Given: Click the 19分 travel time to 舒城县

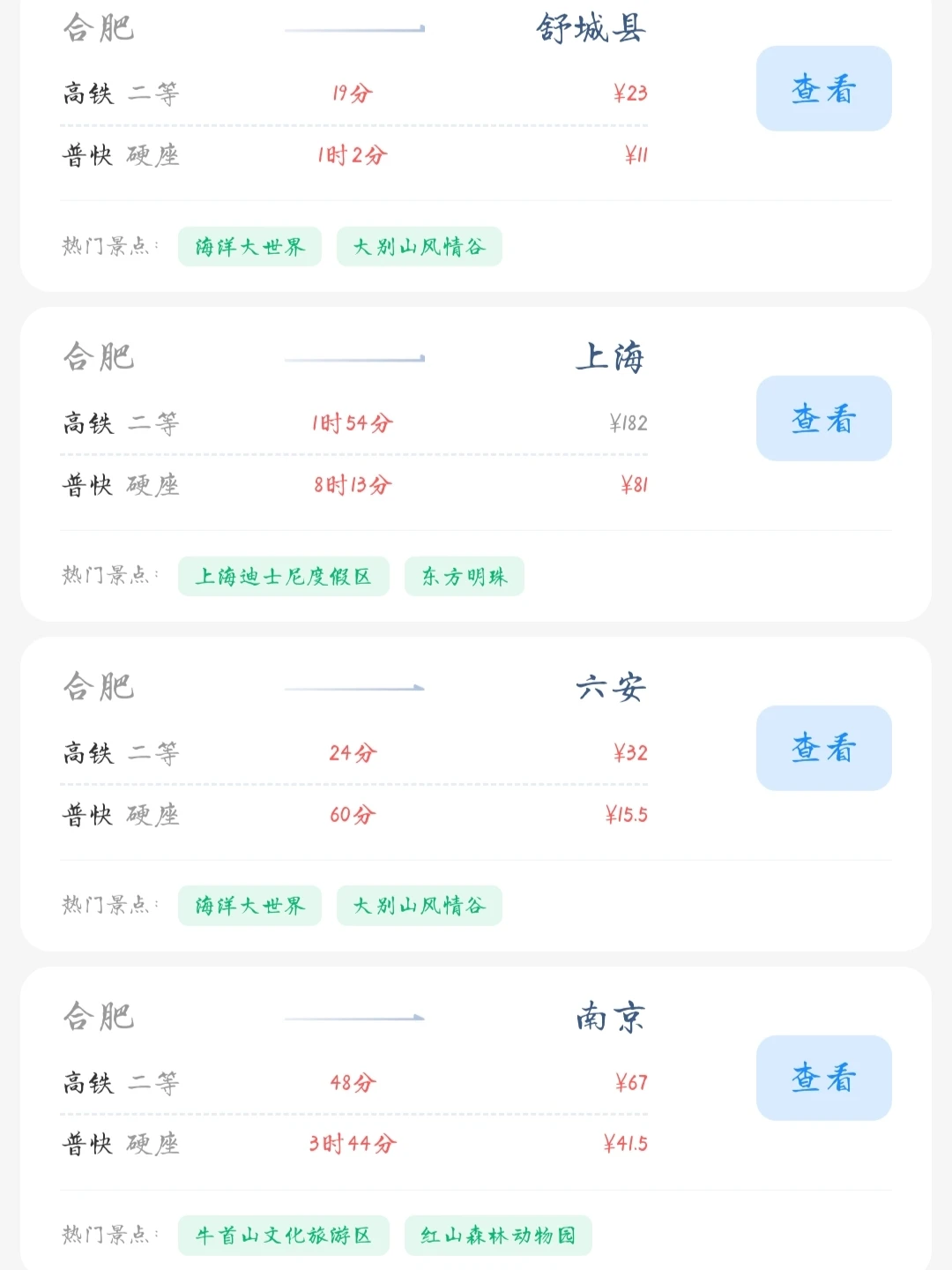Looking at the screenshot, I should click(x=353, y=92).
